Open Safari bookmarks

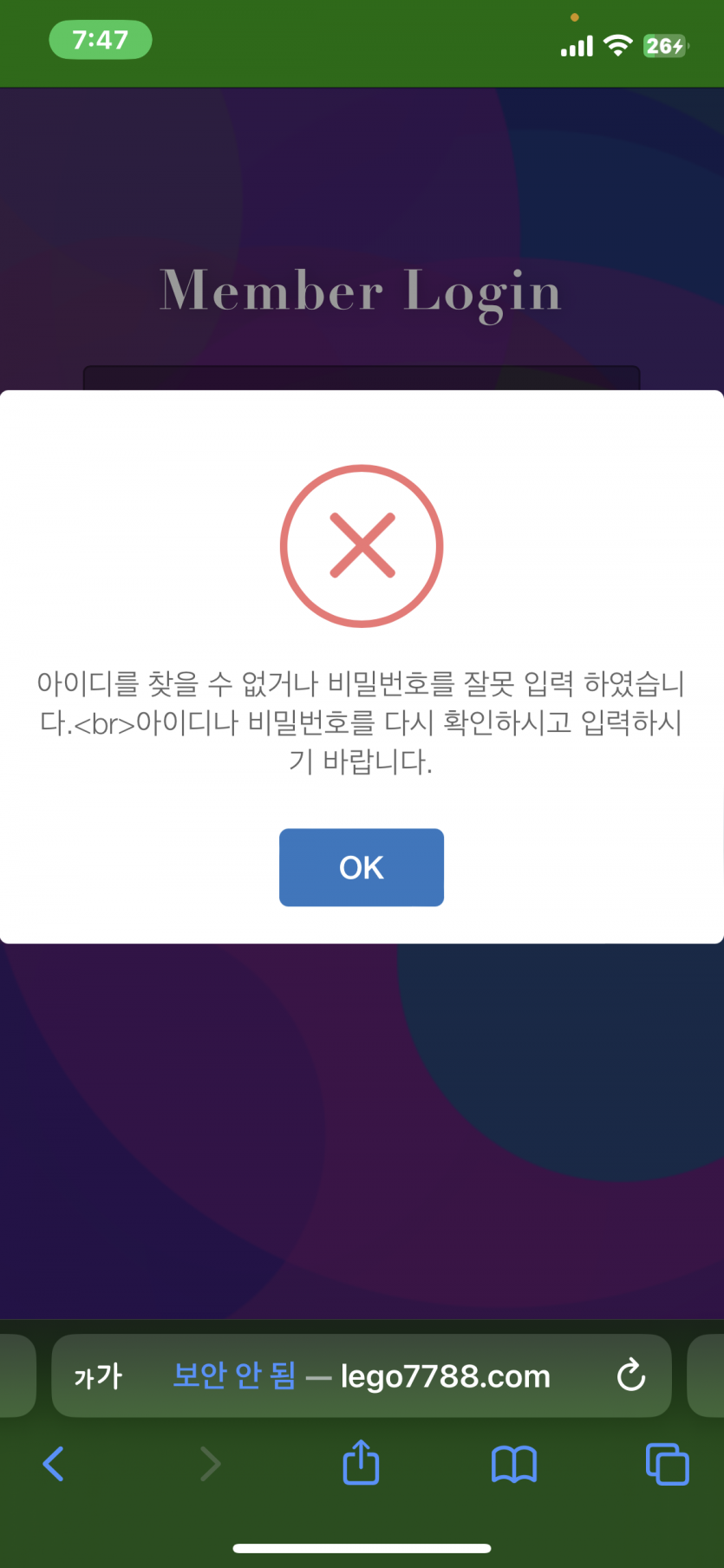point(514,1464)
